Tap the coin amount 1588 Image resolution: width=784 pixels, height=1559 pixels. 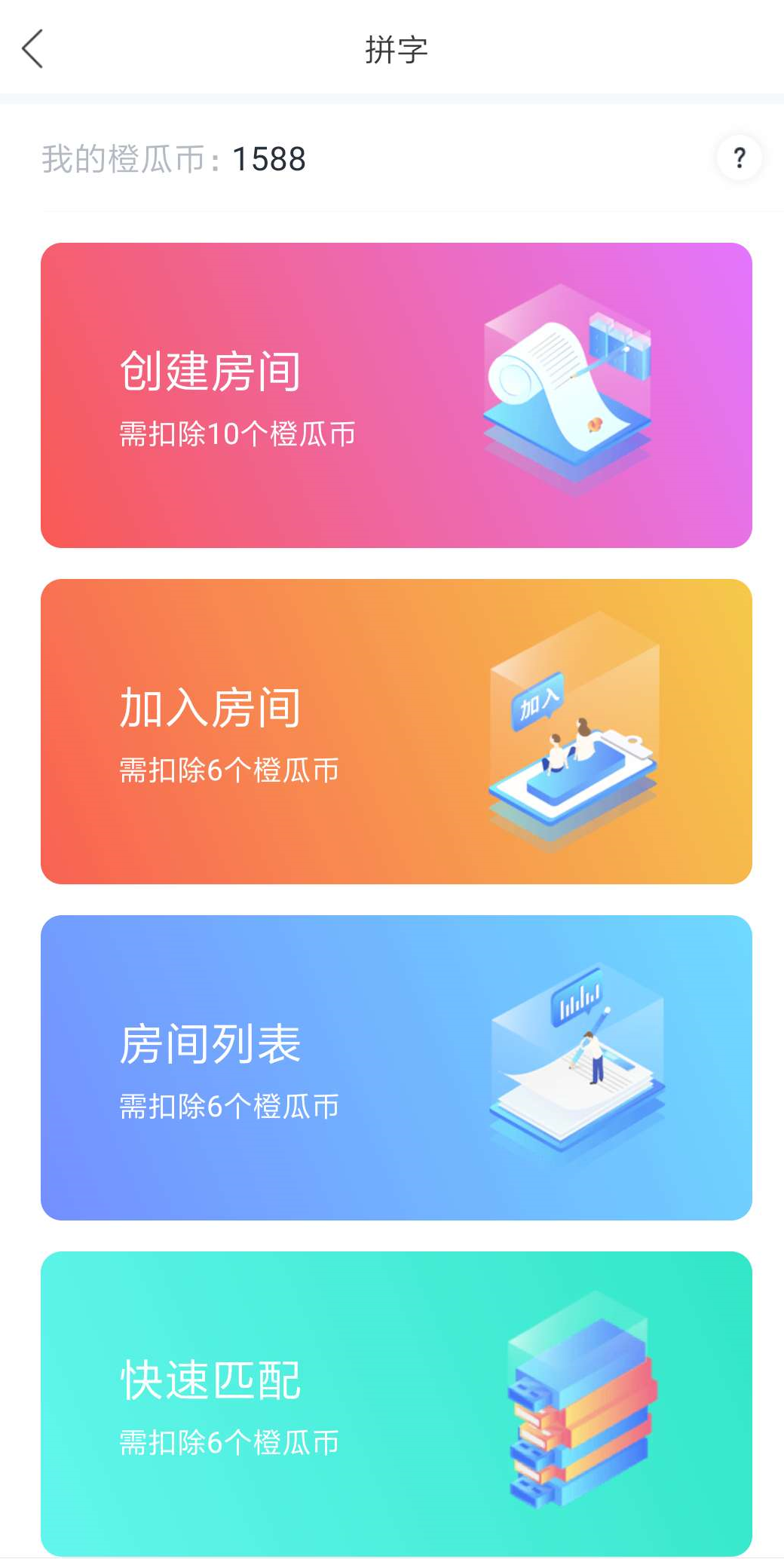click(268, 156)
